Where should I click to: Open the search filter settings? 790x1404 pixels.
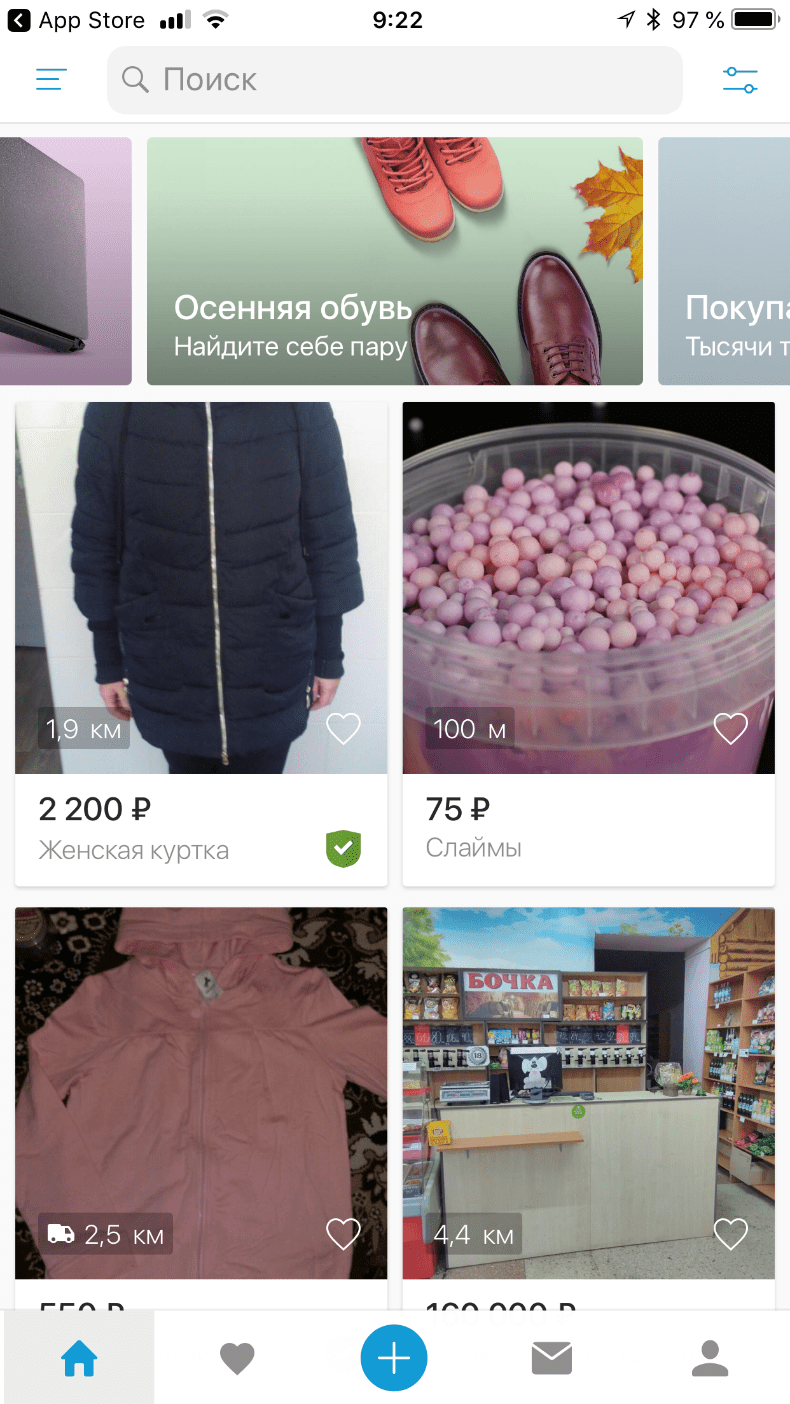click(740, 80)
